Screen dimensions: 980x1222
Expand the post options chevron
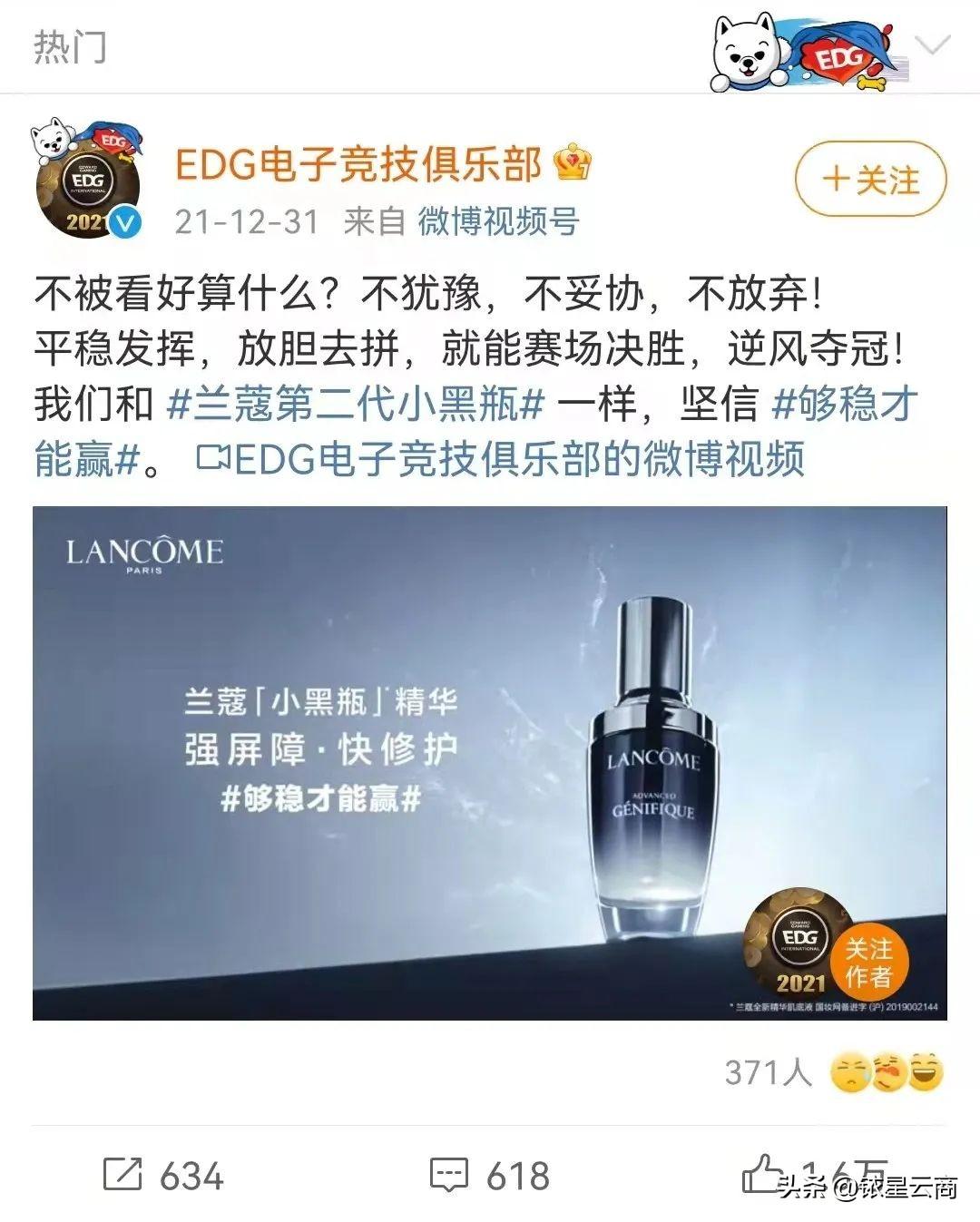[932, 44]
